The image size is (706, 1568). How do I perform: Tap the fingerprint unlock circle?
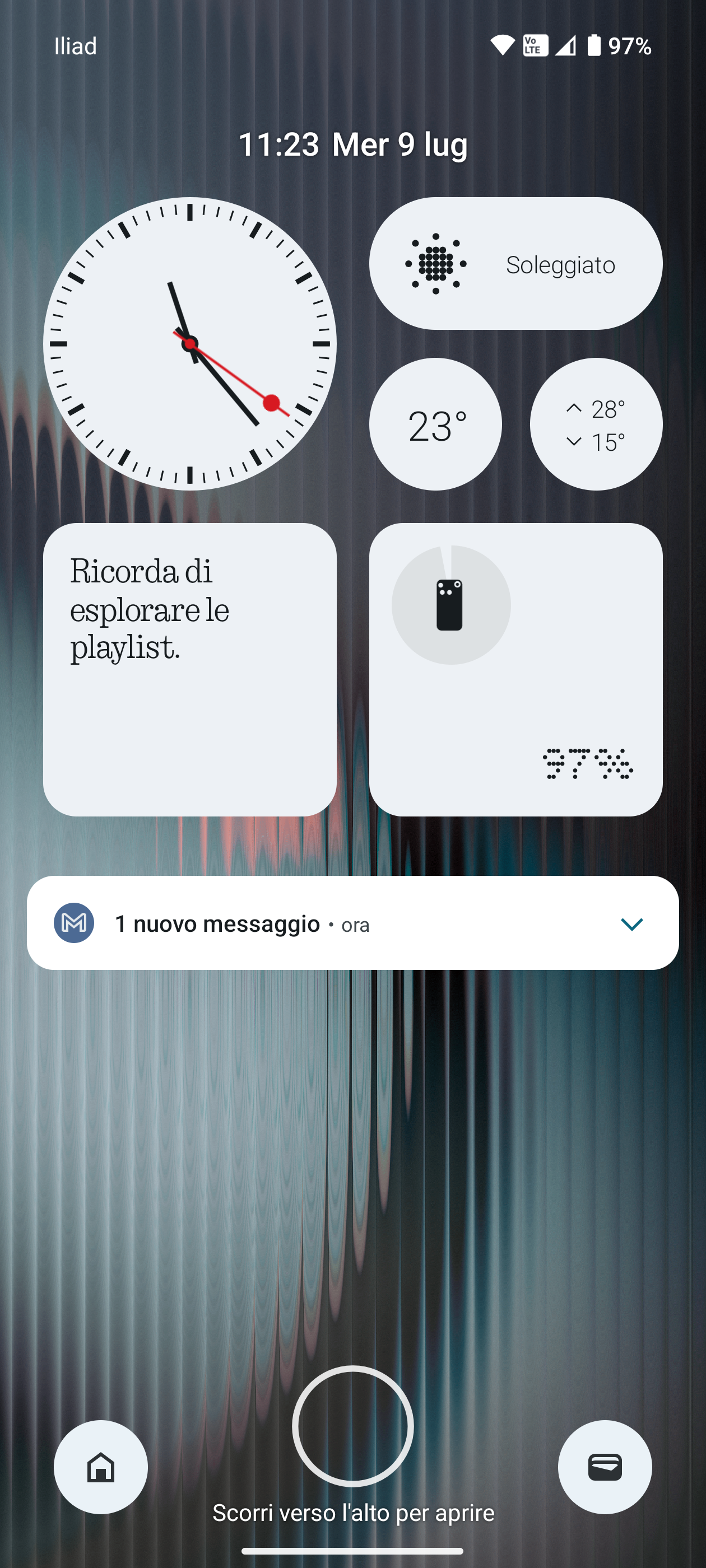352,1426
